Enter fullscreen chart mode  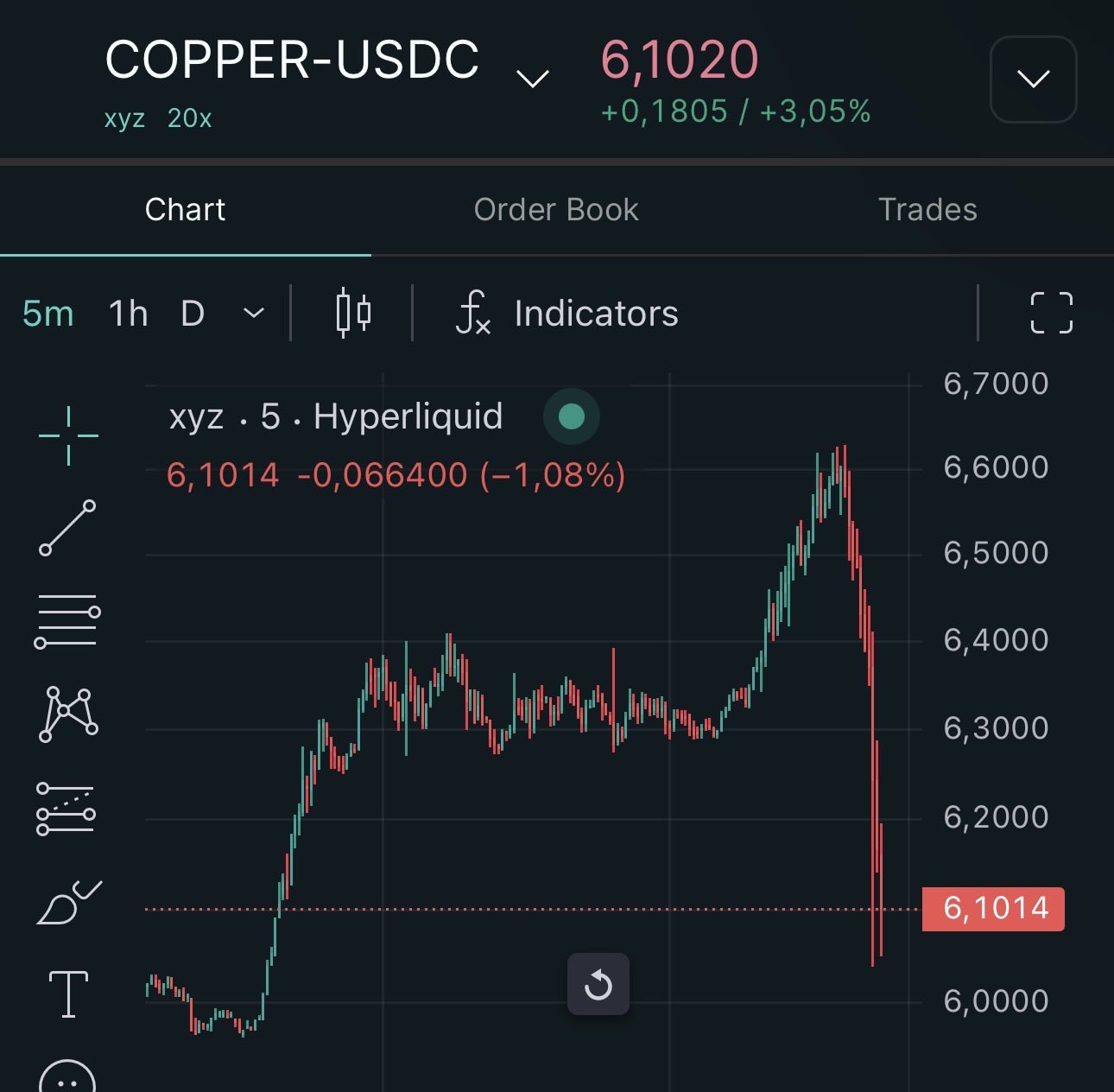pyautogui.click(x=1051, y=313)
